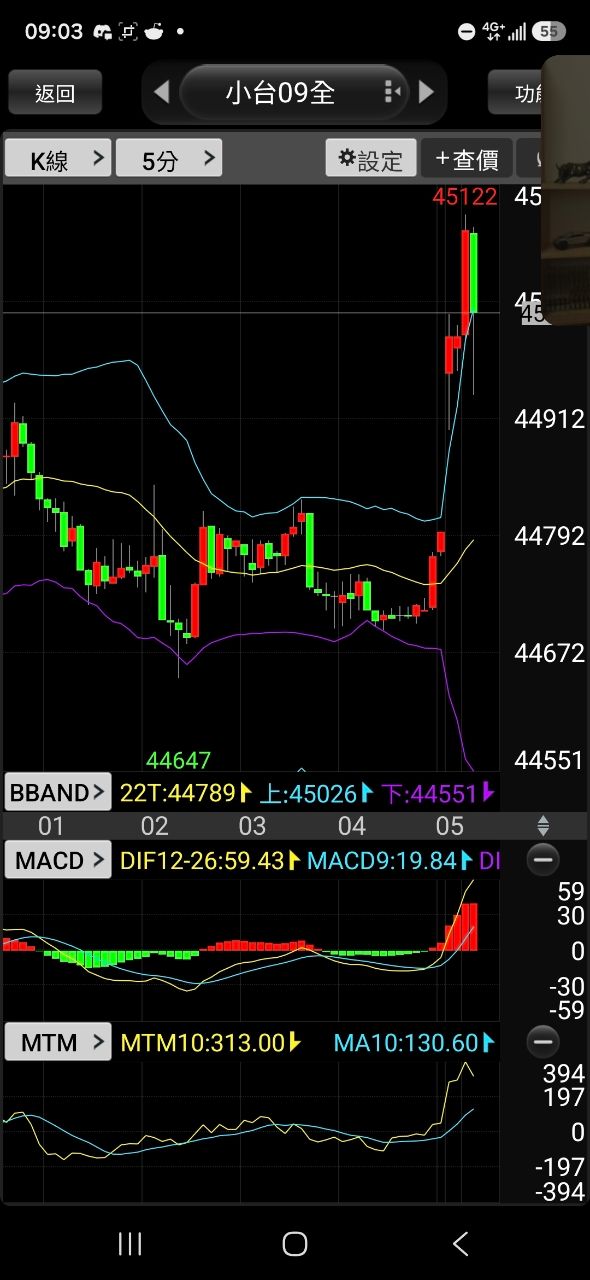Change the BBAND indicator
Viewport: 590px width, 1280px height.
coord(57,793)
